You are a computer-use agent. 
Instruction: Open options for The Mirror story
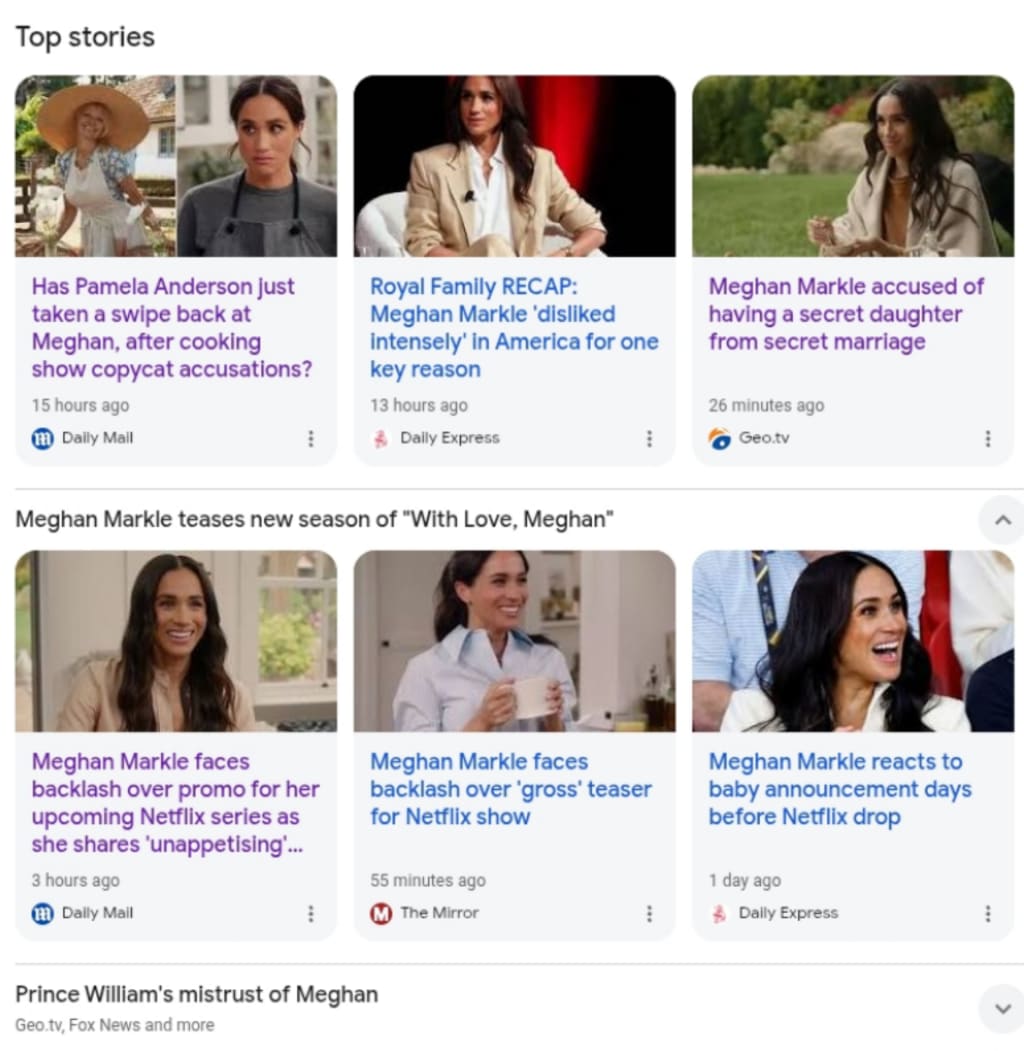[649, 913]
